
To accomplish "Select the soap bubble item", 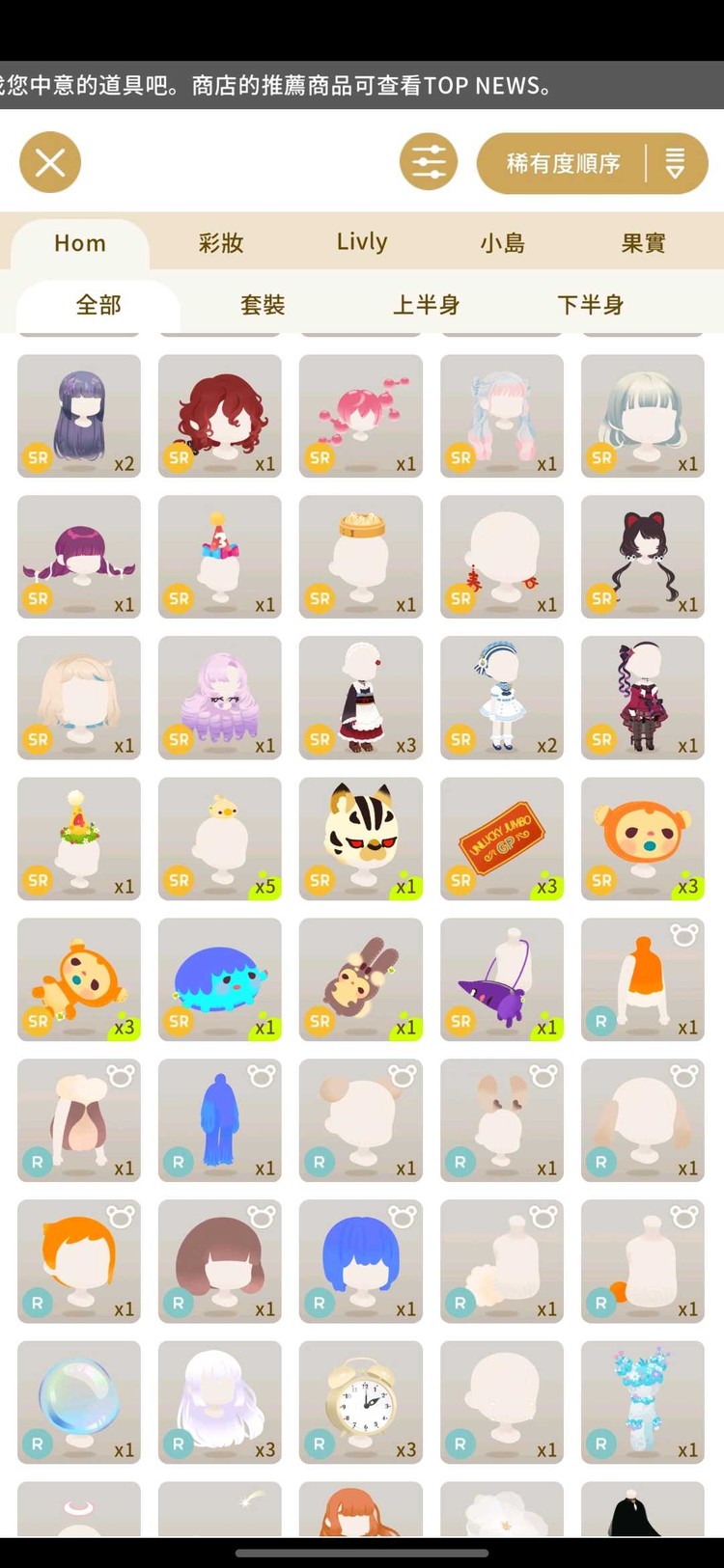I will point(79,1402).
